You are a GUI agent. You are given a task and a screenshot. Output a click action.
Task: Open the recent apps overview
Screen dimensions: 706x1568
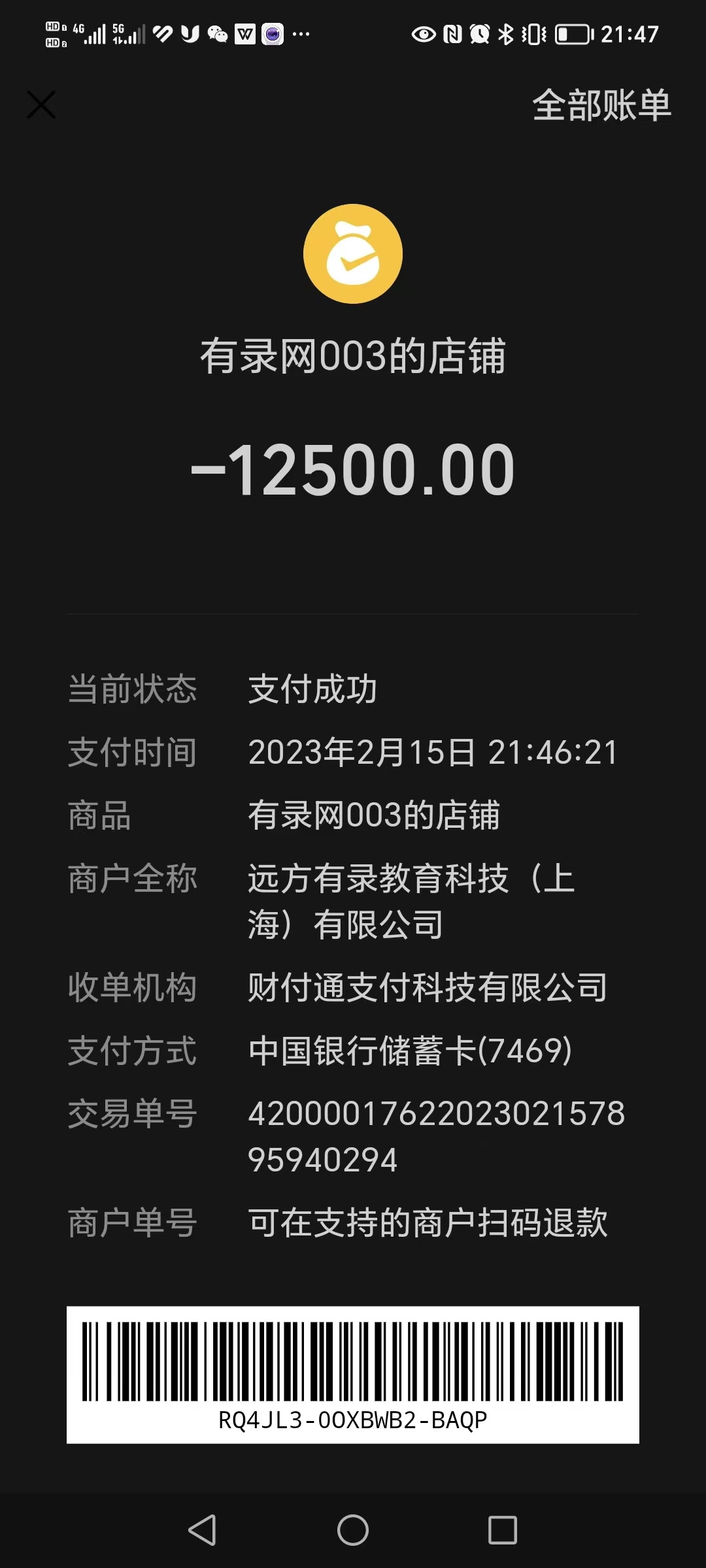click(503, 1530)
